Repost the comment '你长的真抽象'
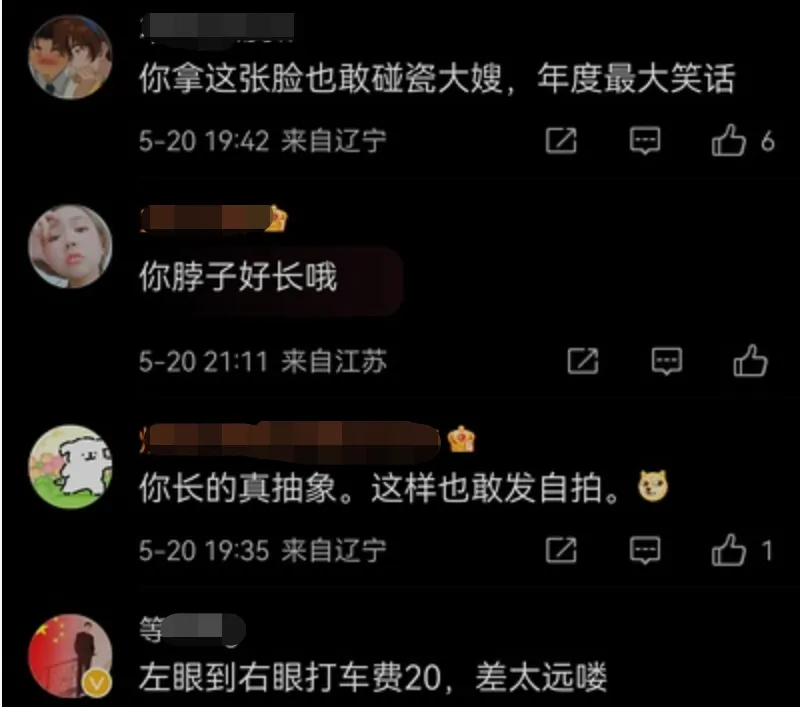Image resolution: width=800 pixels, height=707 pixels. 561,550
